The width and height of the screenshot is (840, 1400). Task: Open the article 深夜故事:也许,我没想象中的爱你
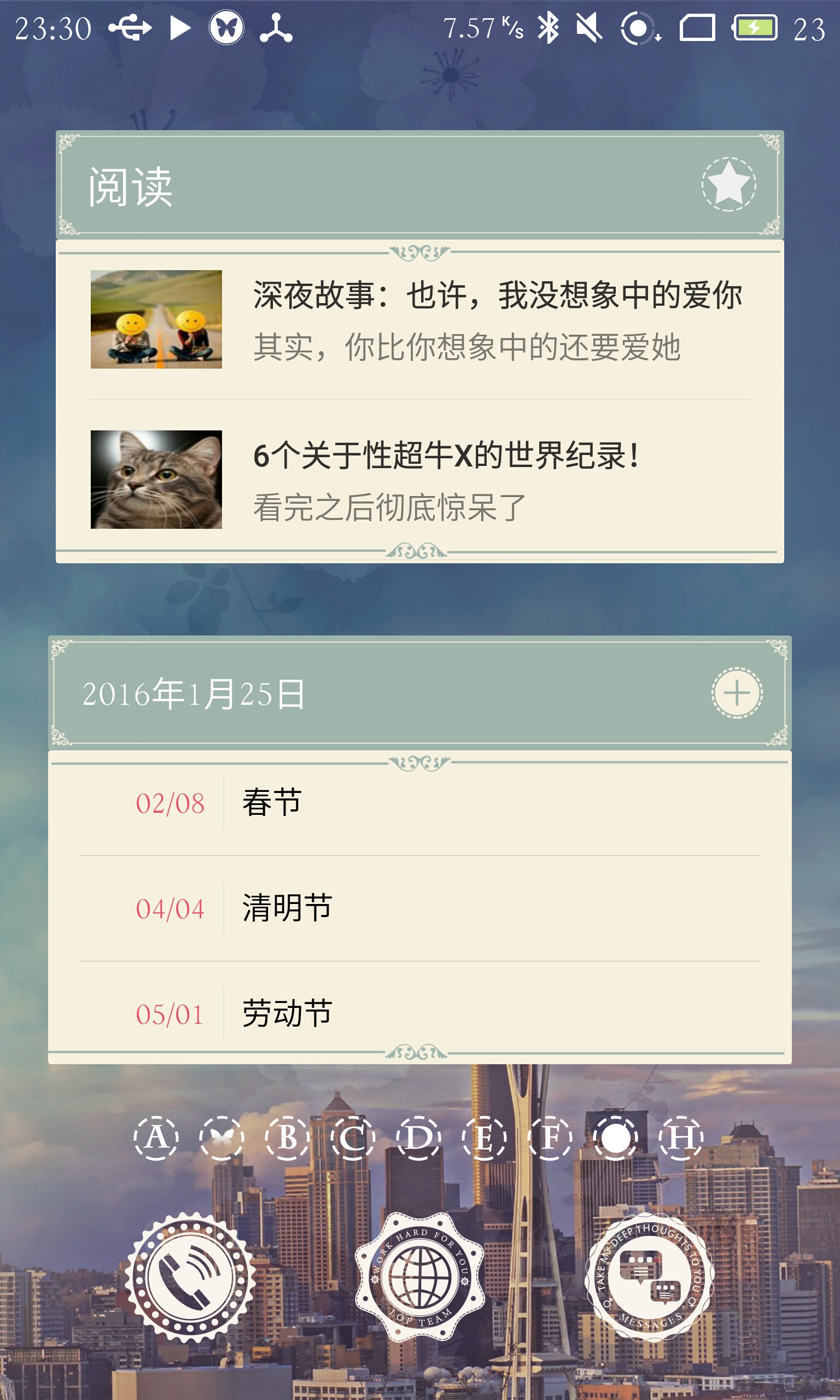419,320
